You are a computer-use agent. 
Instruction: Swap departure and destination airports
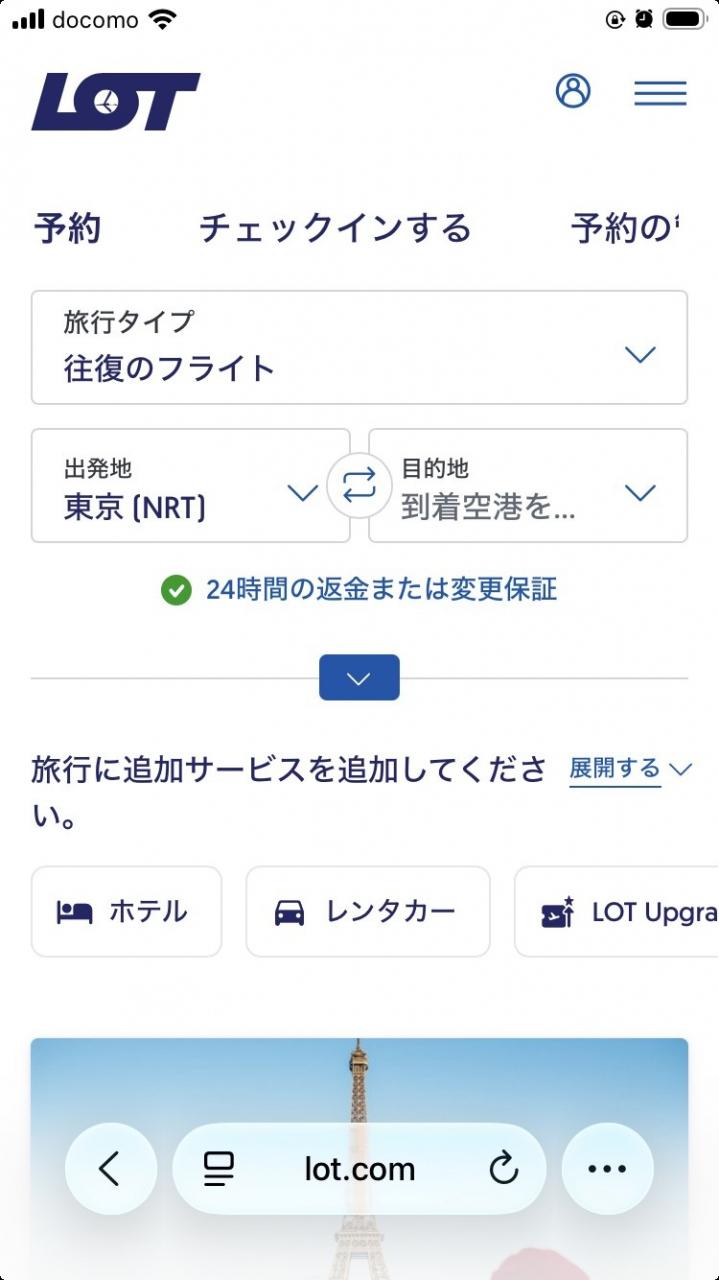[359, 486]
